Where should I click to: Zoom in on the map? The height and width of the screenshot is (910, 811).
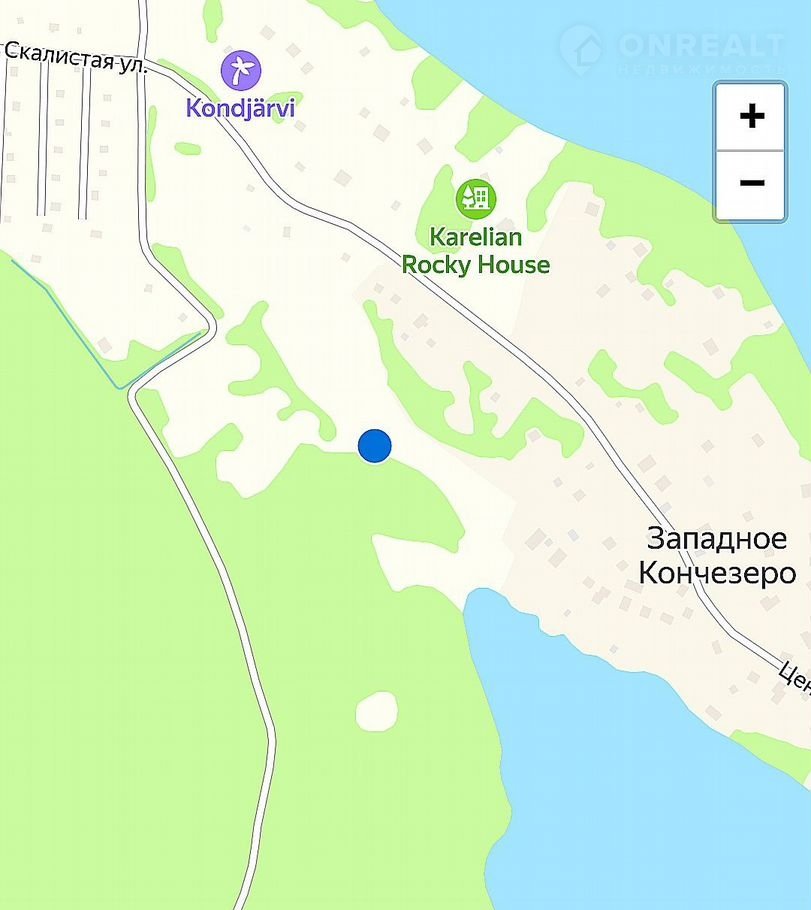click(x=751, y=116)
